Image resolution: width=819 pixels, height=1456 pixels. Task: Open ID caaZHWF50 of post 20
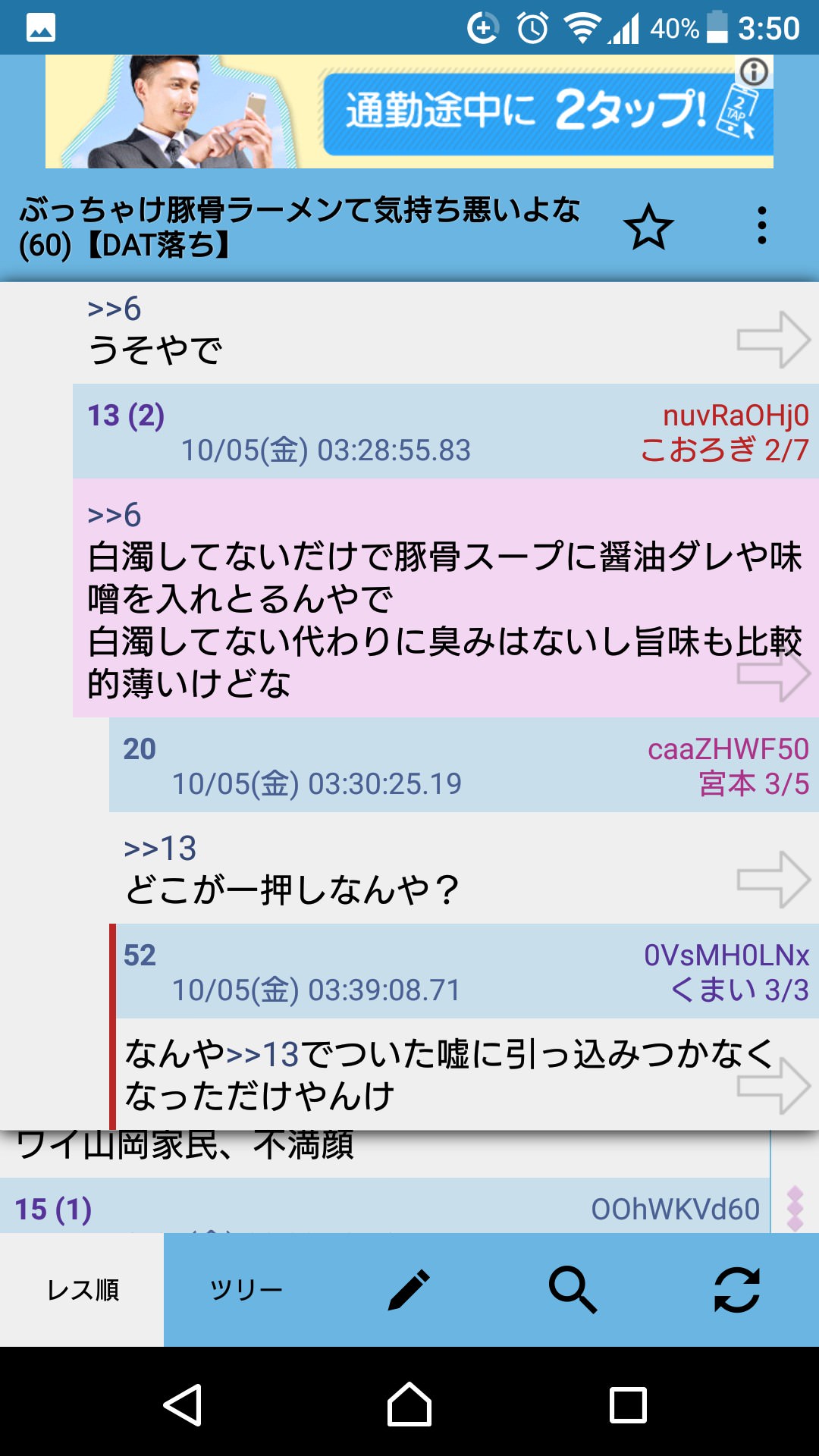point(728,749)
